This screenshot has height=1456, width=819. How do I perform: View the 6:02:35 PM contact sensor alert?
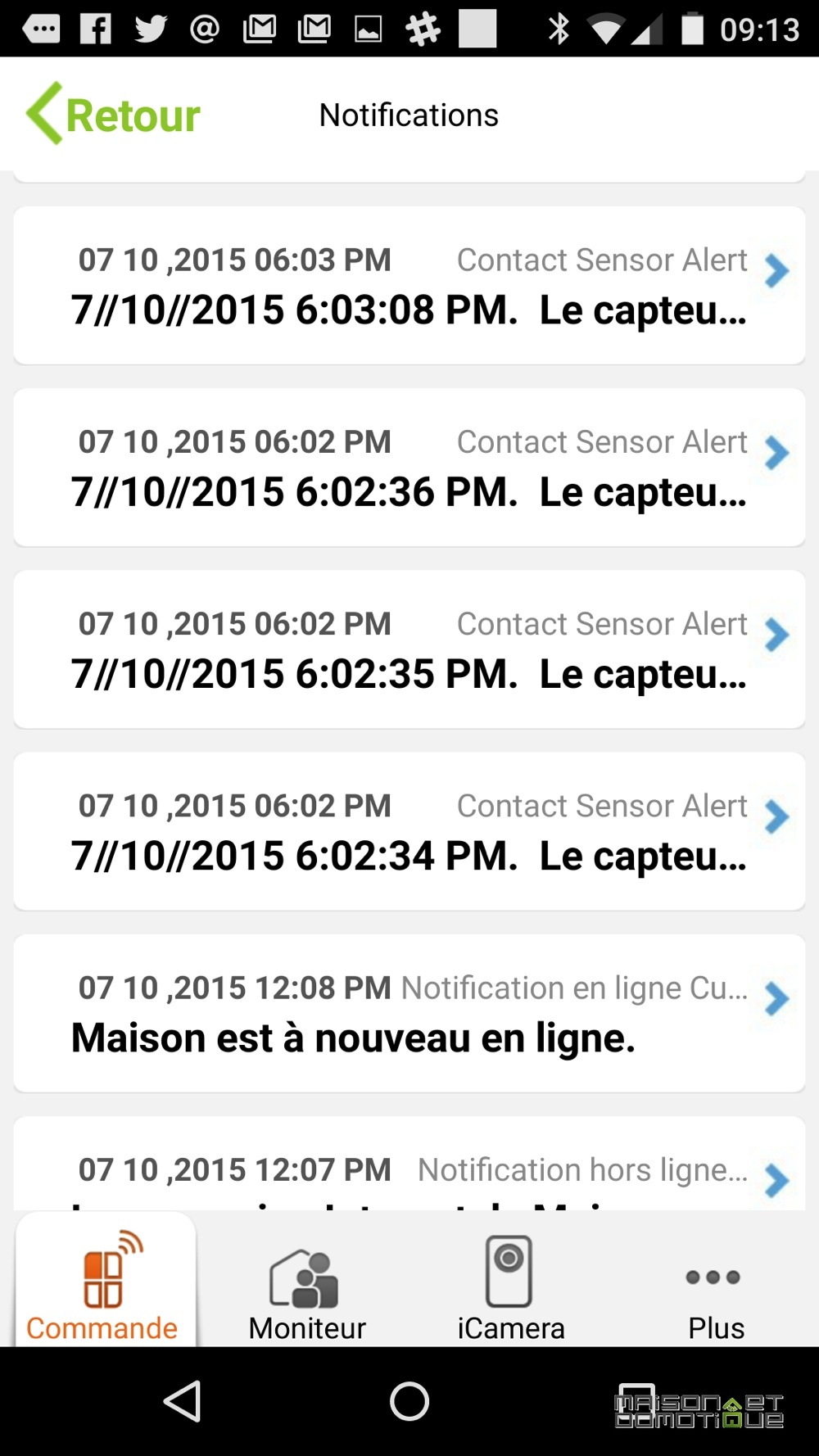coord(409,649)
